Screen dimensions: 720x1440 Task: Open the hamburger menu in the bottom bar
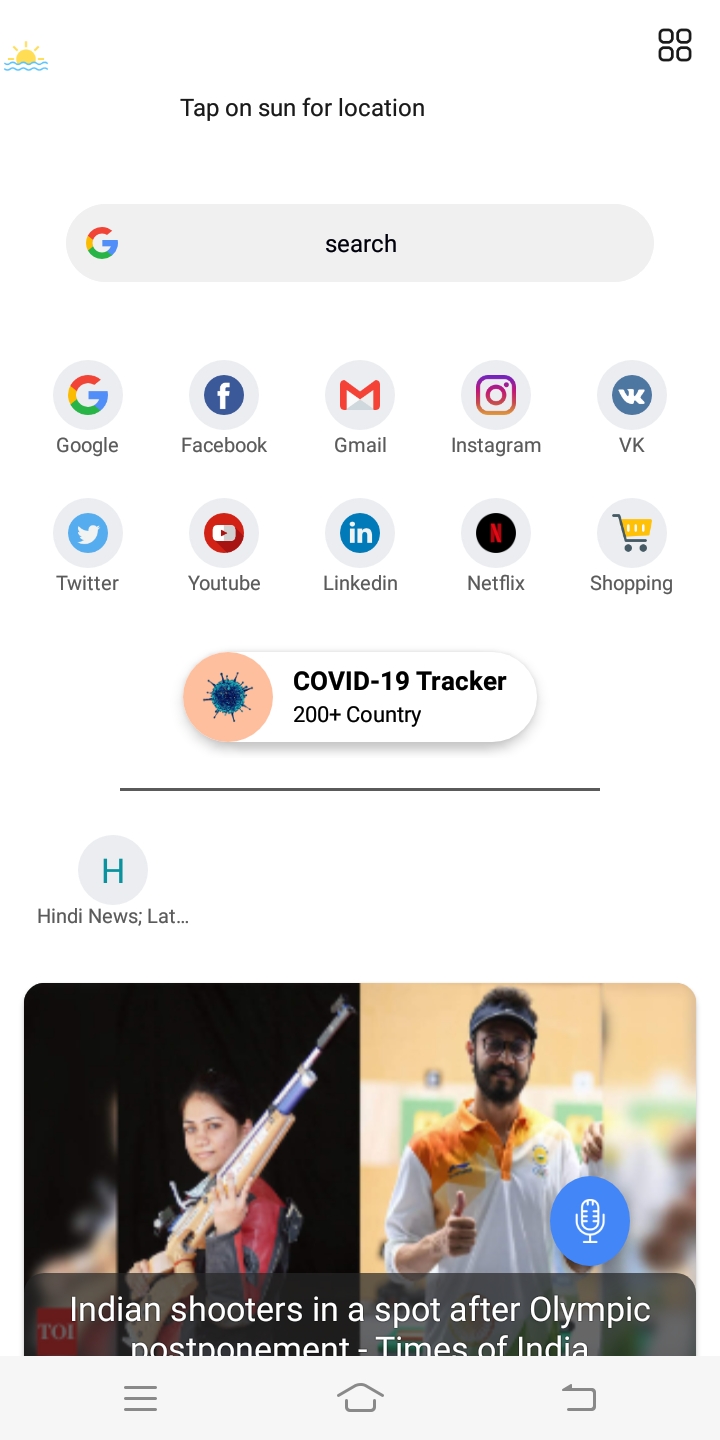pyautogui.click(x=141, y=1398)
